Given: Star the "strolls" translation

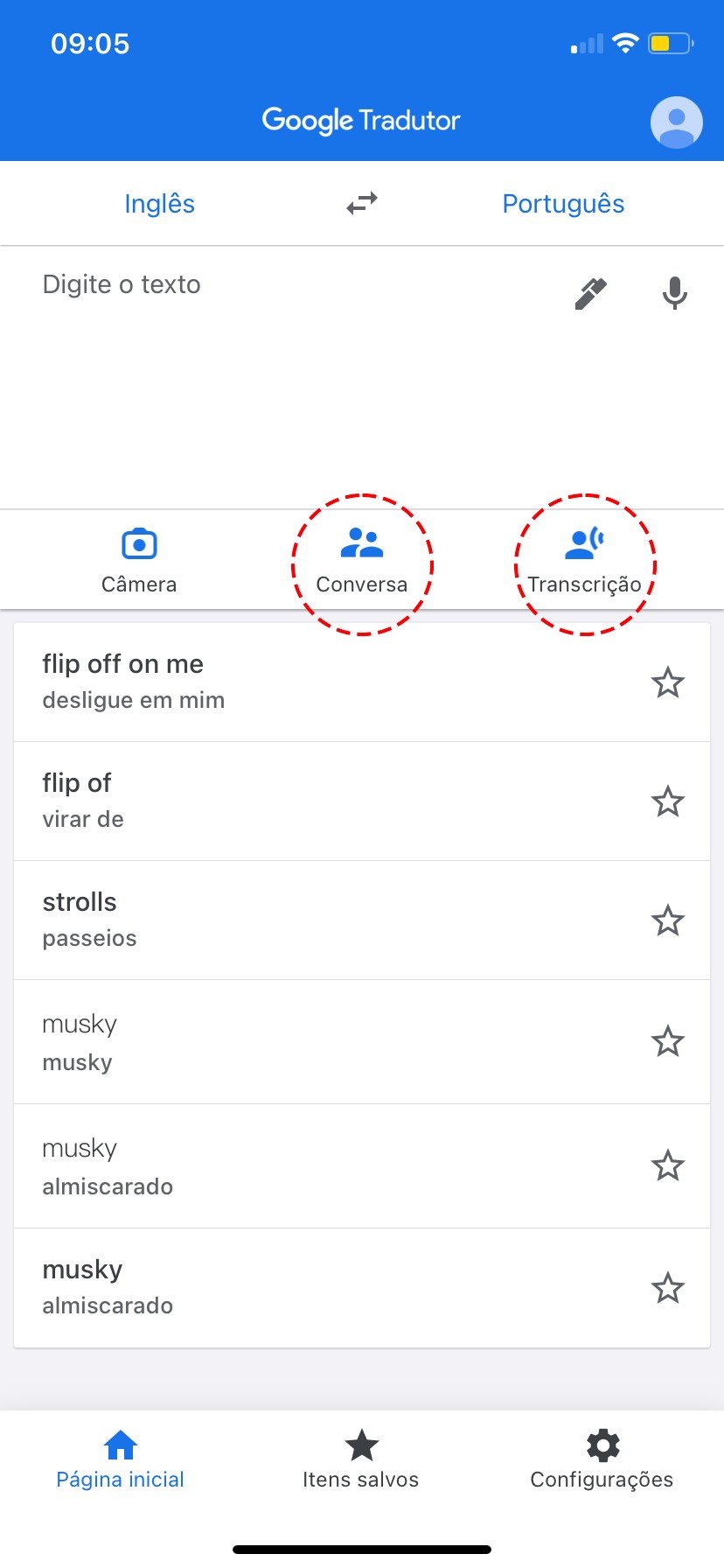Looking at the screenshot, I should click(668, 920).
